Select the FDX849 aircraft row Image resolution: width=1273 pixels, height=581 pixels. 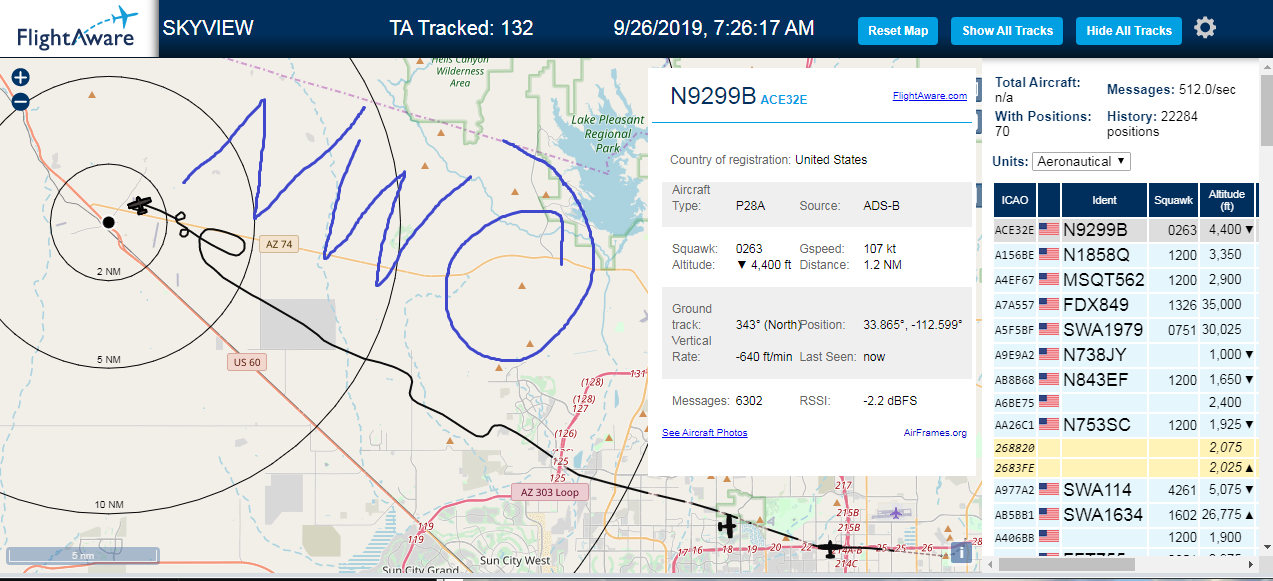(1125, 305)
